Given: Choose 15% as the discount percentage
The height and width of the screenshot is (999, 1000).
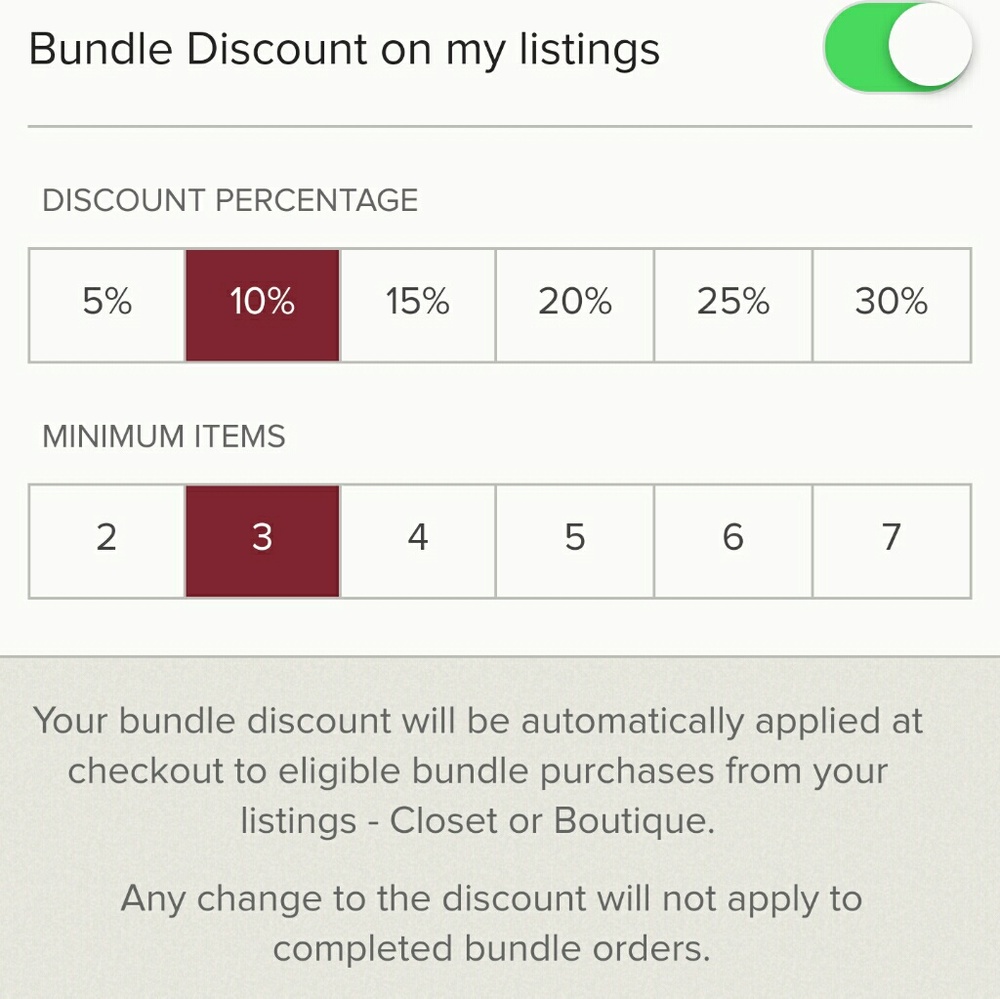Looking at the screenshot, I should click(x=417, y=304).
